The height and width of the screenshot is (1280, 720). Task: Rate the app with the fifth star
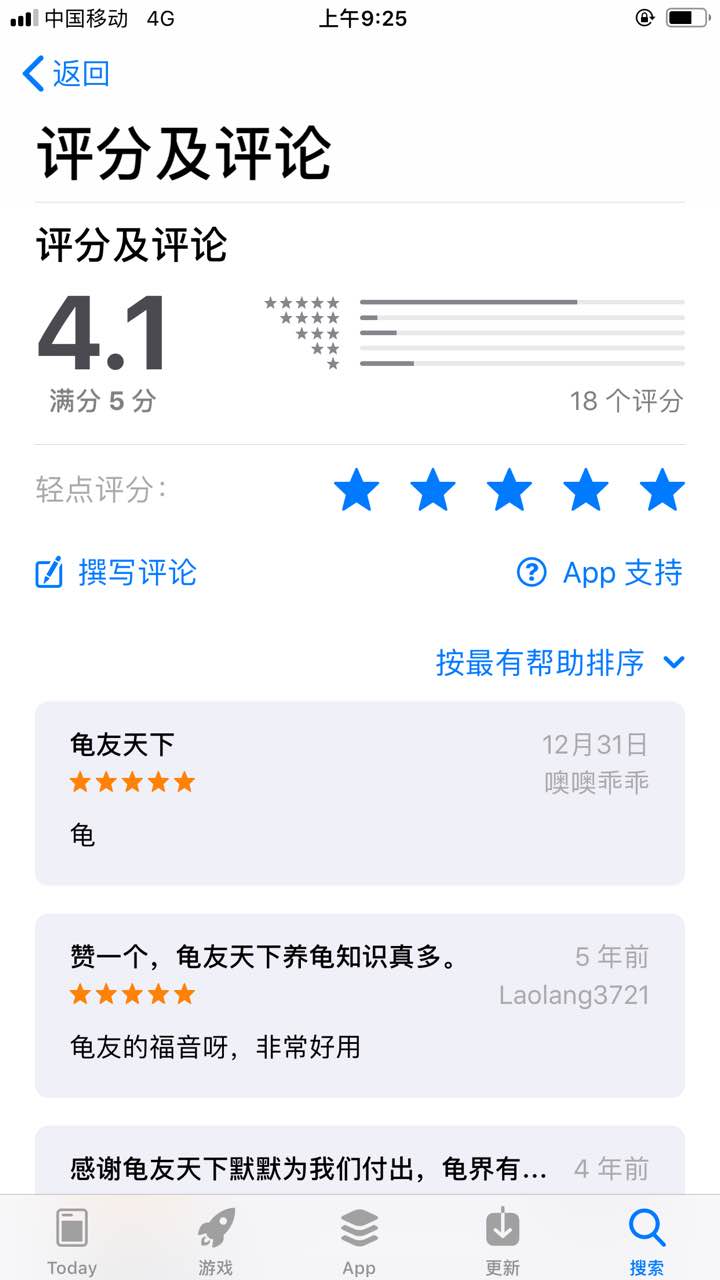pos(662,491)
